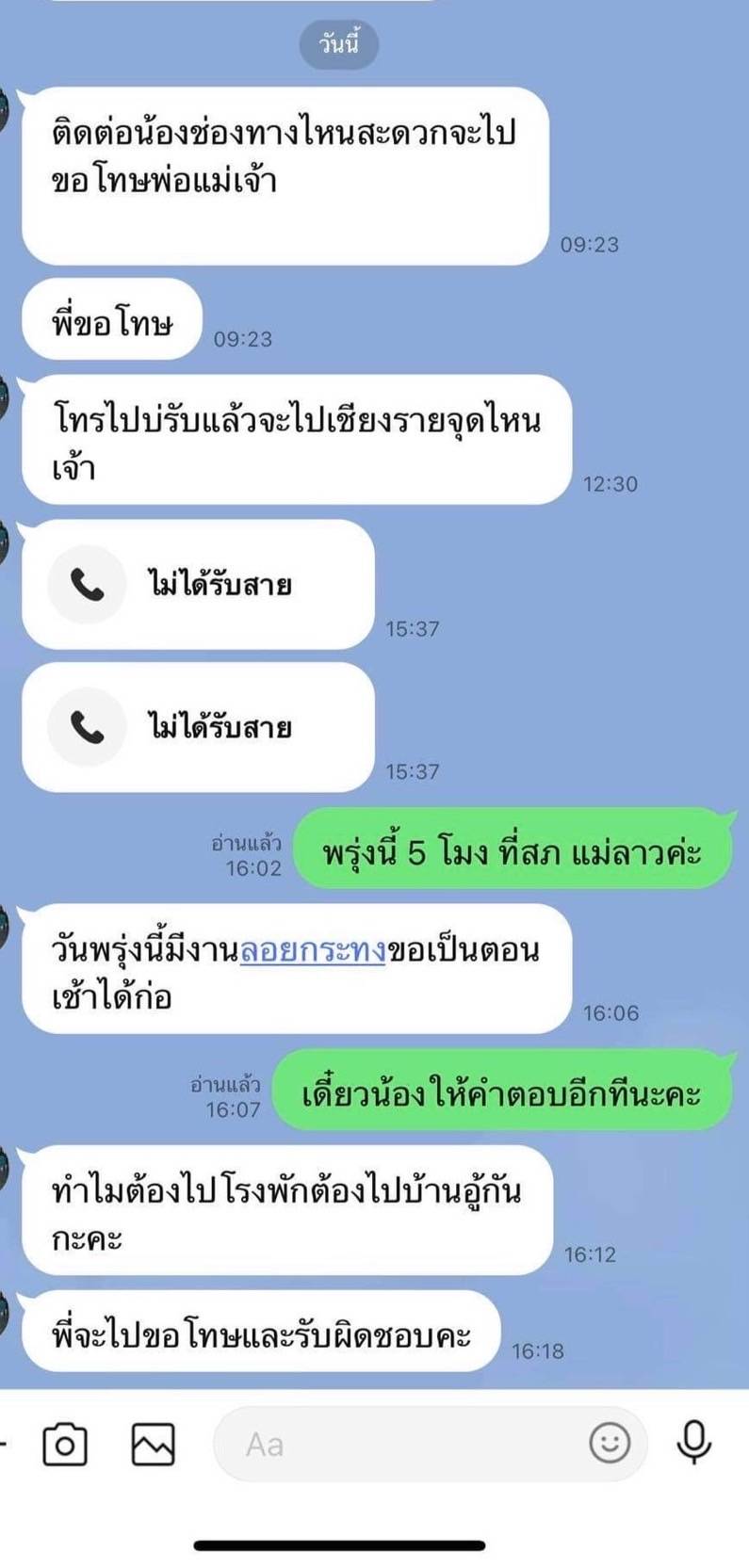The image size is (749, 1568).
Task: Tap the microphone voice message icon
Action: pos(694,1441)
